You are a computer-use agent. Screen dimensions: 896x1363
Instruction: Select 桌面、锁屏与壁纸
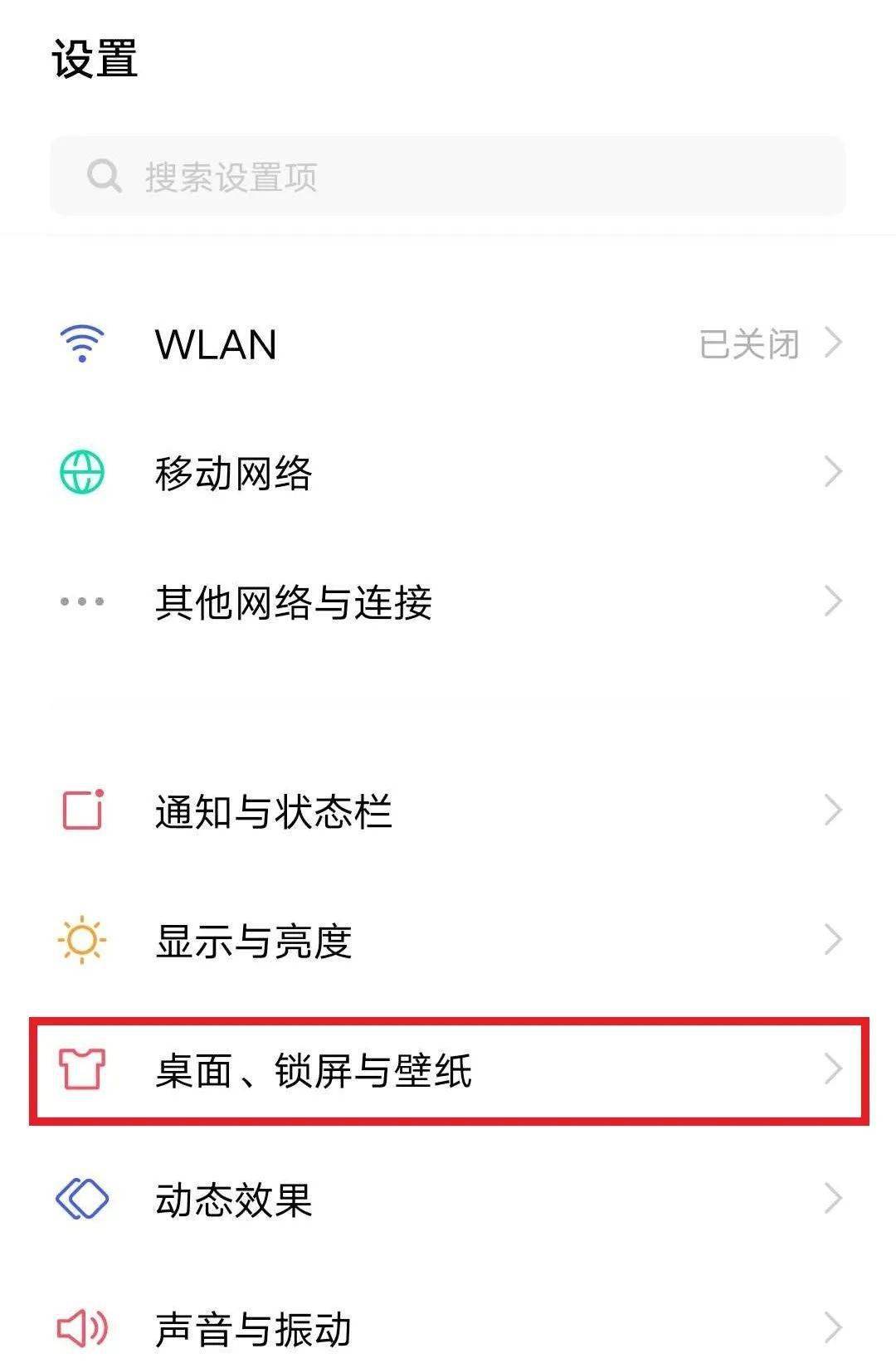point(448,1070)
